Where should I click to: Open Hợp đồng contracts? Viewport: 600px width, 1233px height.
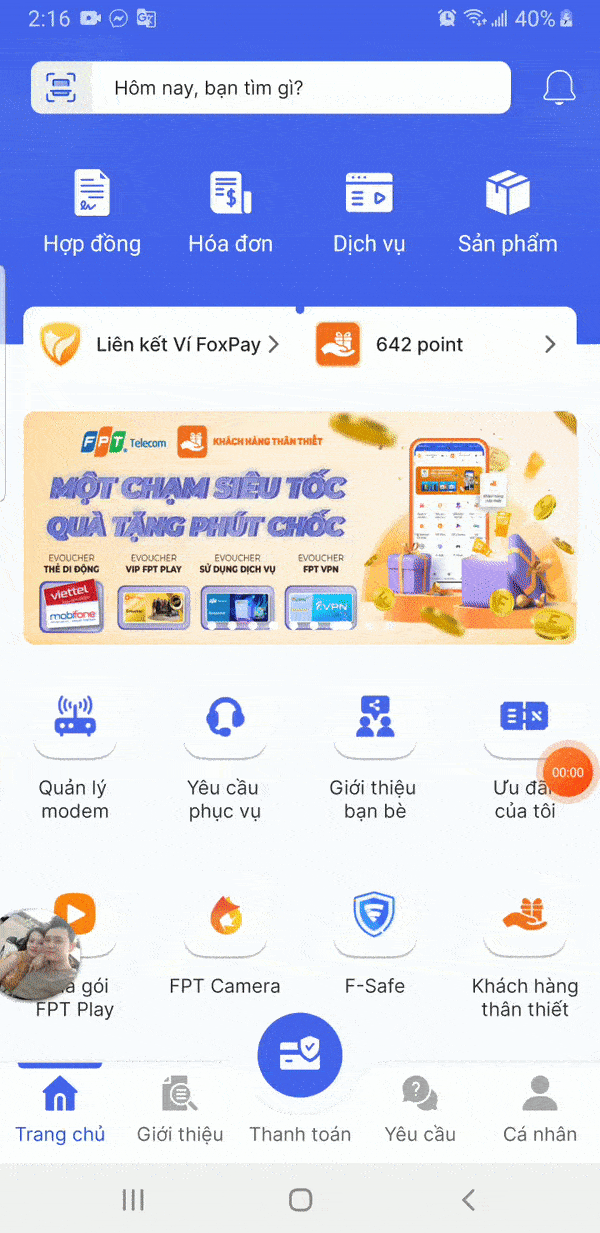[x=92, y=212]
